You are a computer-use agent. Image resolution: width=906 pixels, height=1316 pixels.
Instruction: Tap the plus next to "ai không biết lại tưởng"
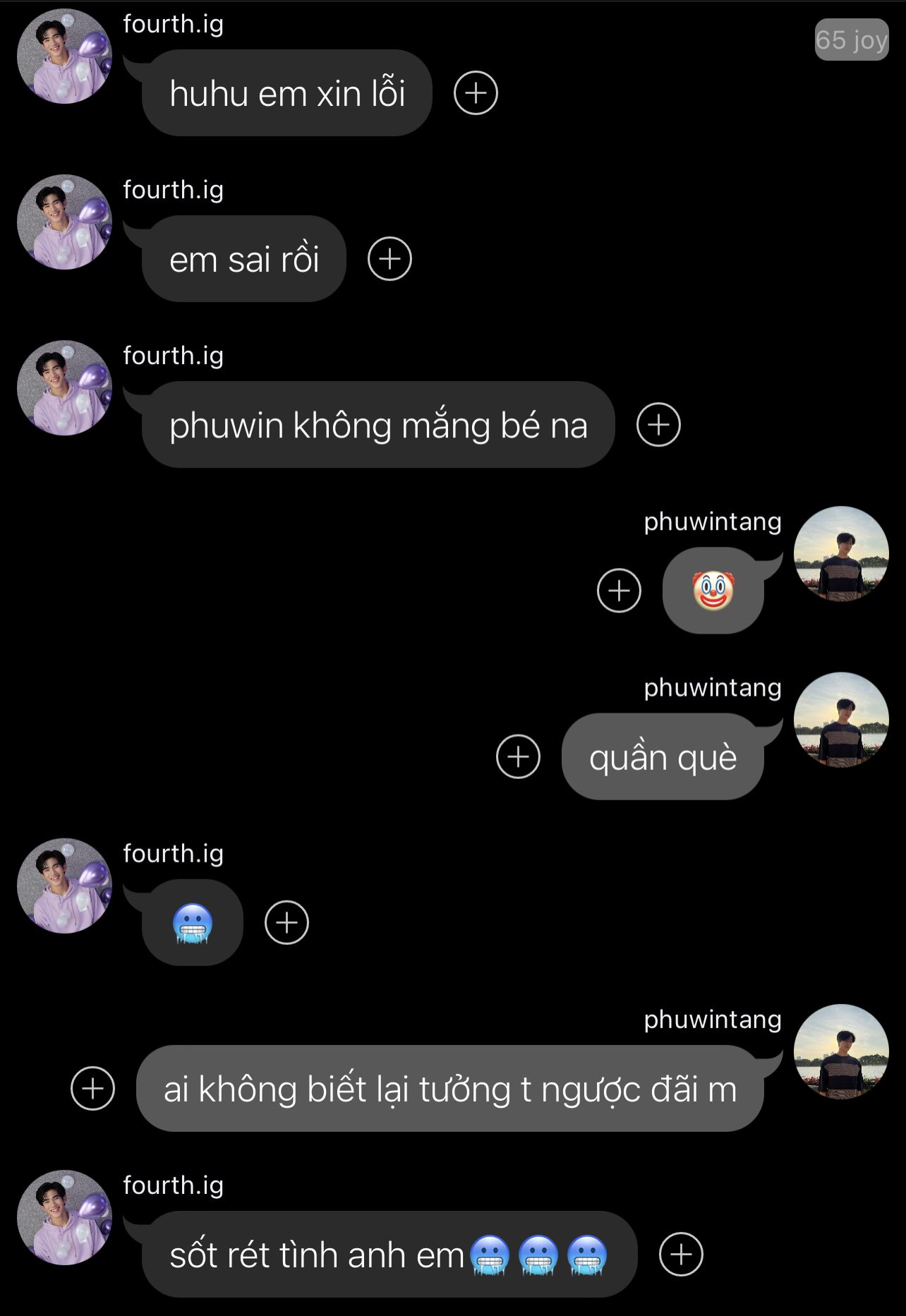92,1088
